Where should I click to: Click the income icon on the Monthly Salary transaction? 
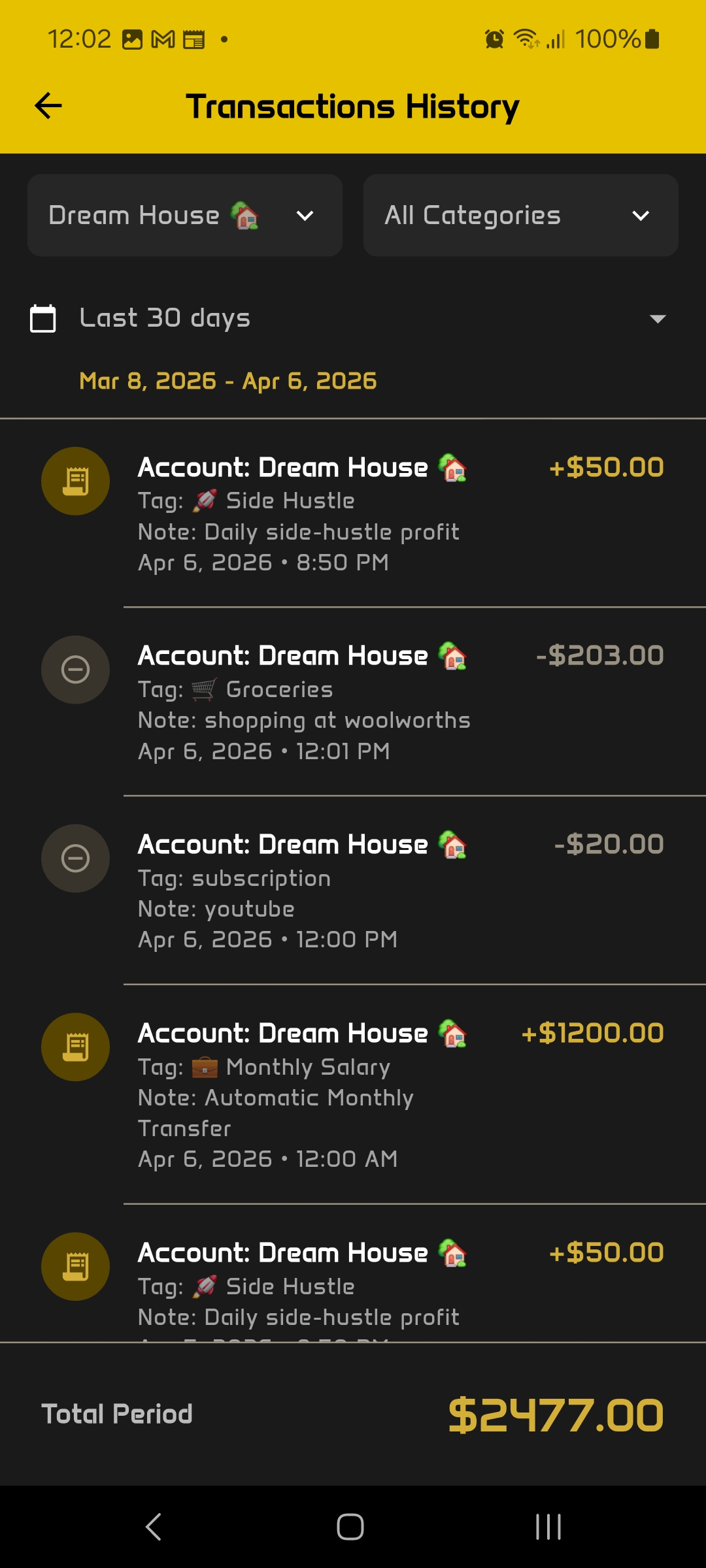[75, 1047]
